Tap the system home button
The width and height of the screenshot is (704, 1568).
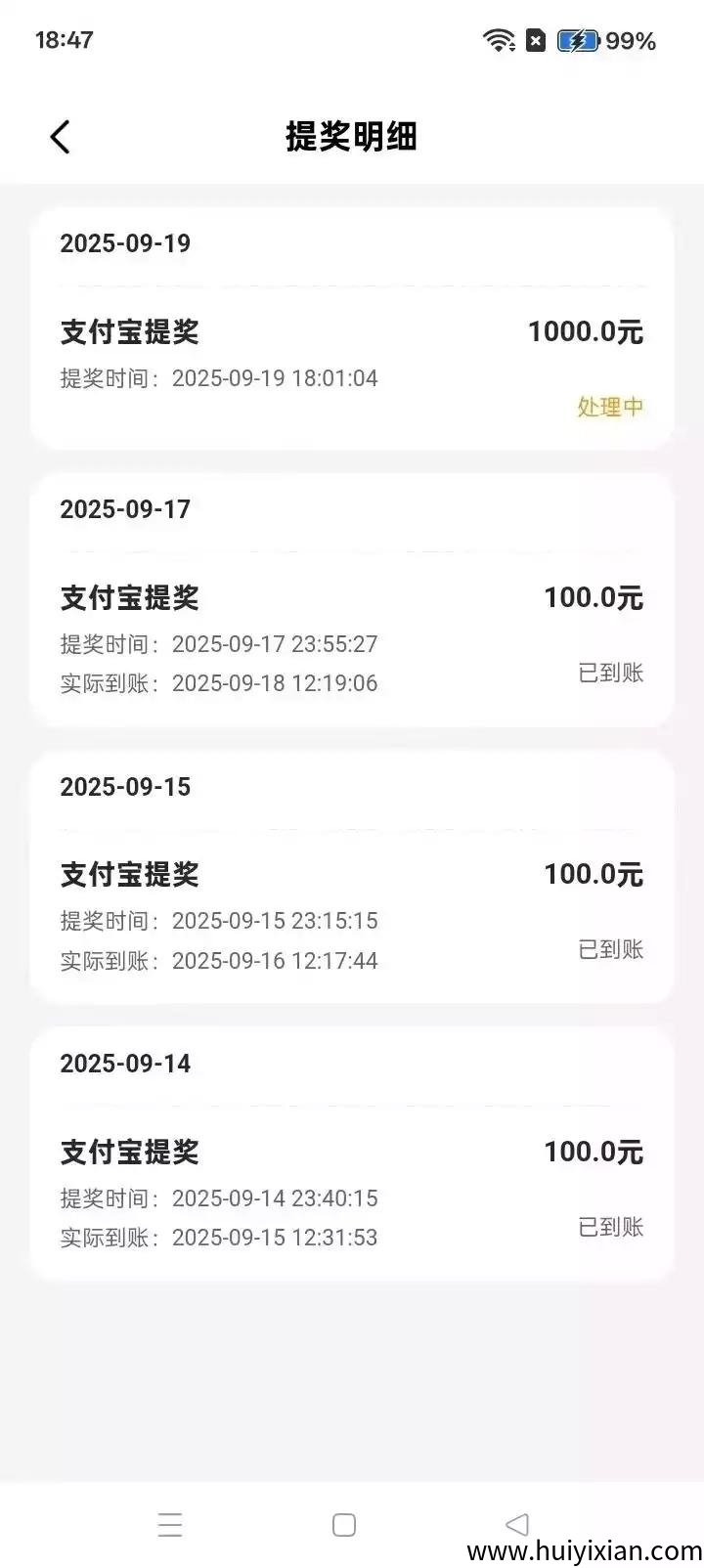[344, 1525]
